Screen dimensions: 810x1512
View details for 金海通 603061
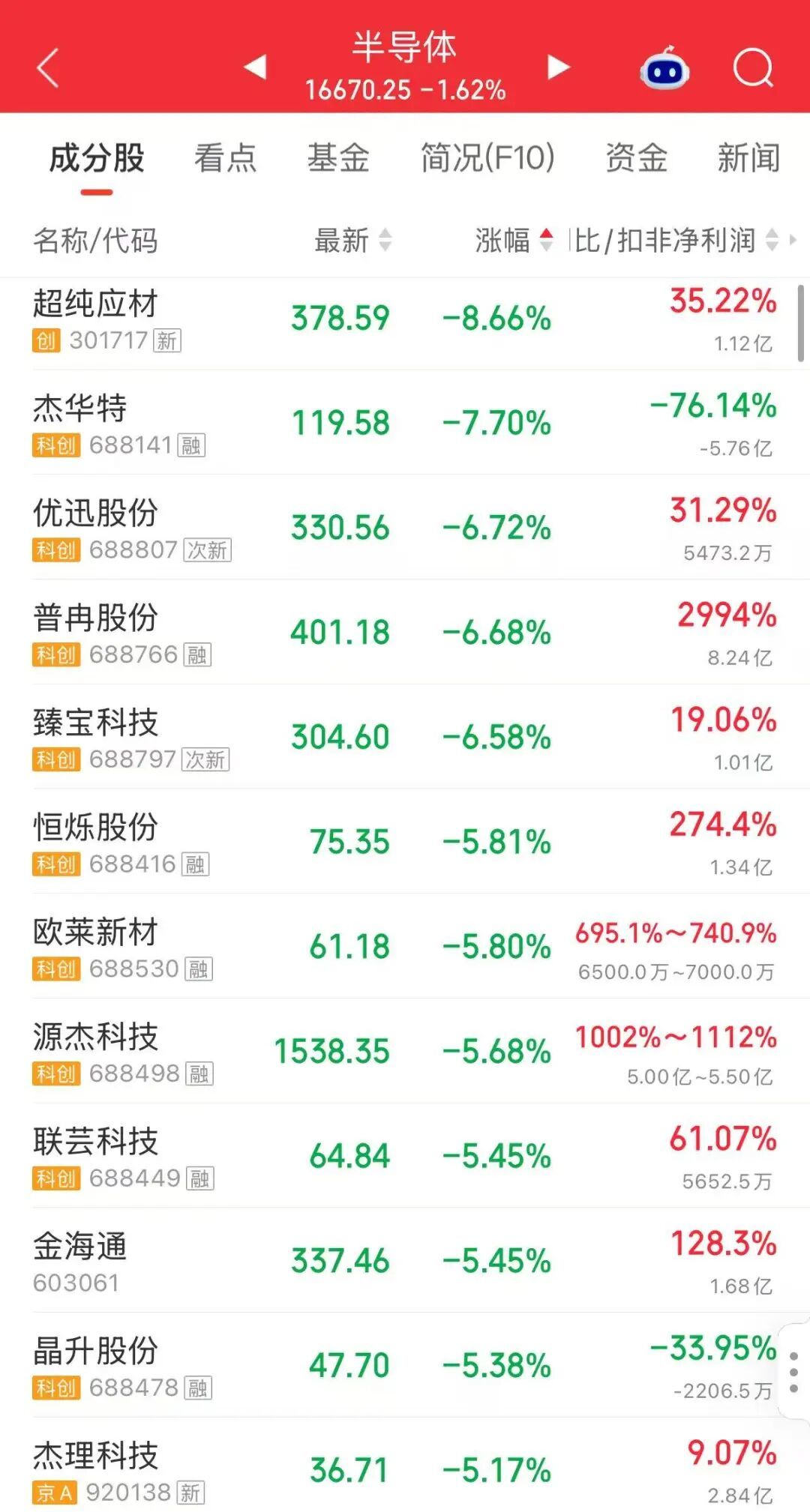tap(405, 1263)
